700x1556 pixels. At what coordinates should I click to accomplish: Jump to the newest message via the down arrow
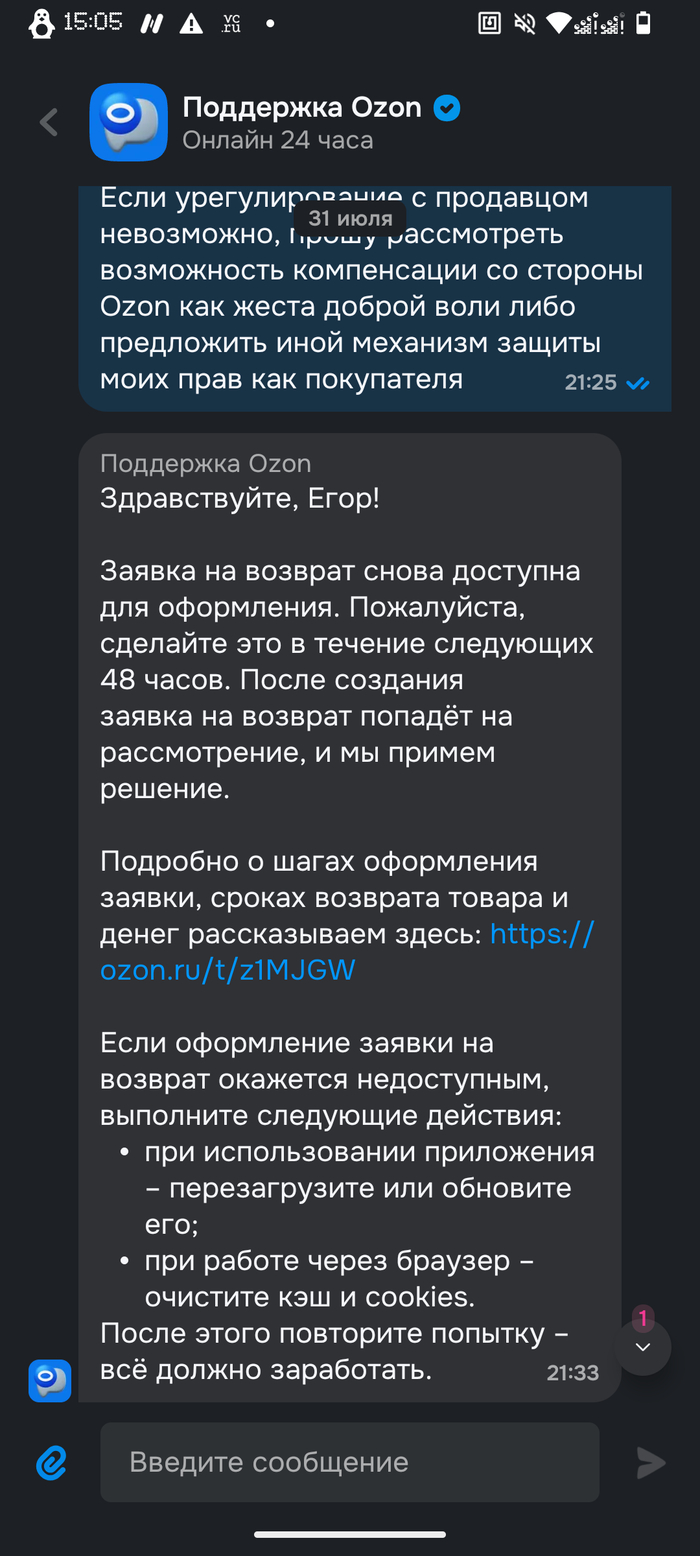(643, 1347)
